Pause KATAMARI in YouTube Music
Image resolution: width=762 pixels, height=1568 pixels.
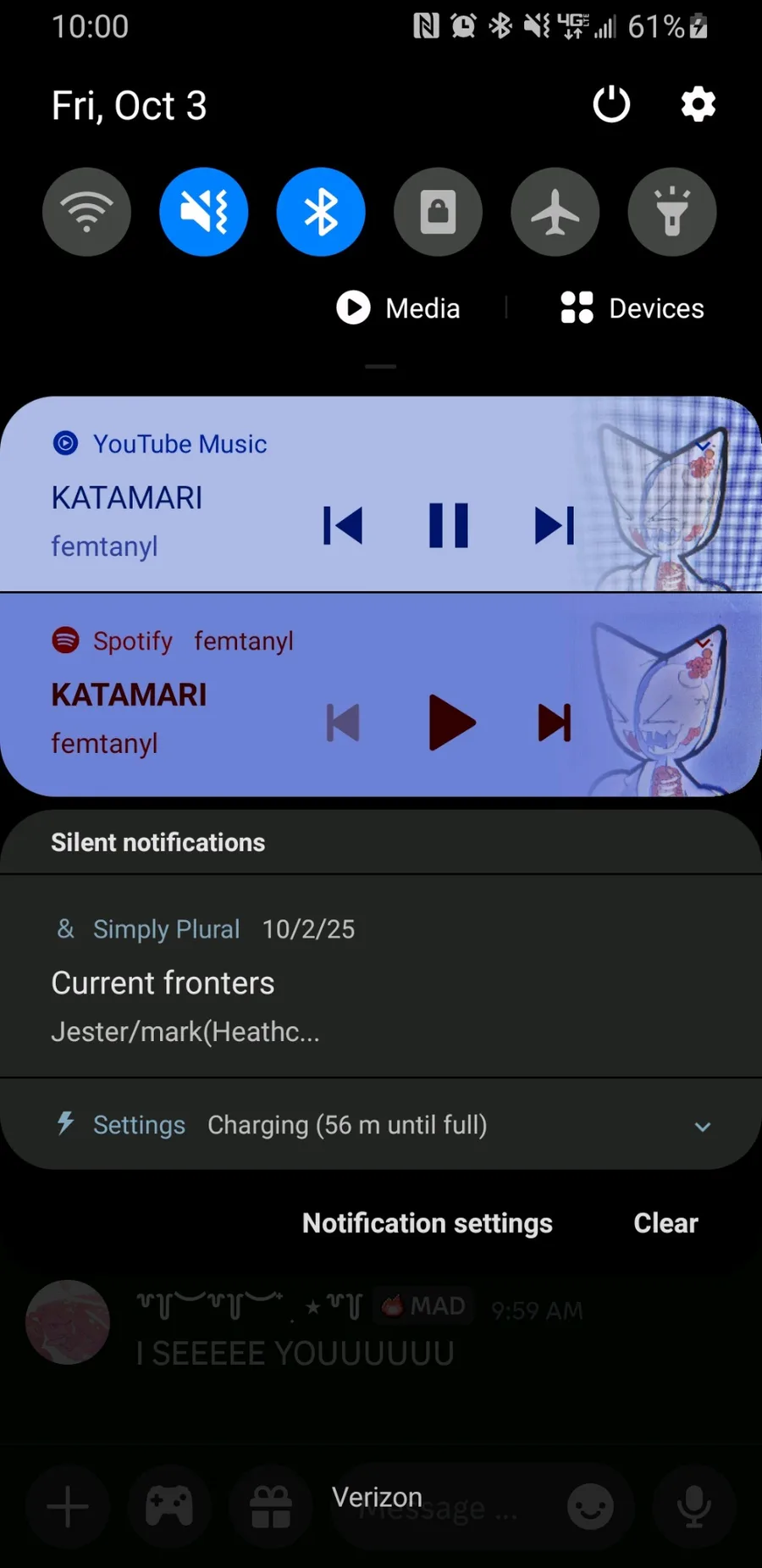coord(449,525)
